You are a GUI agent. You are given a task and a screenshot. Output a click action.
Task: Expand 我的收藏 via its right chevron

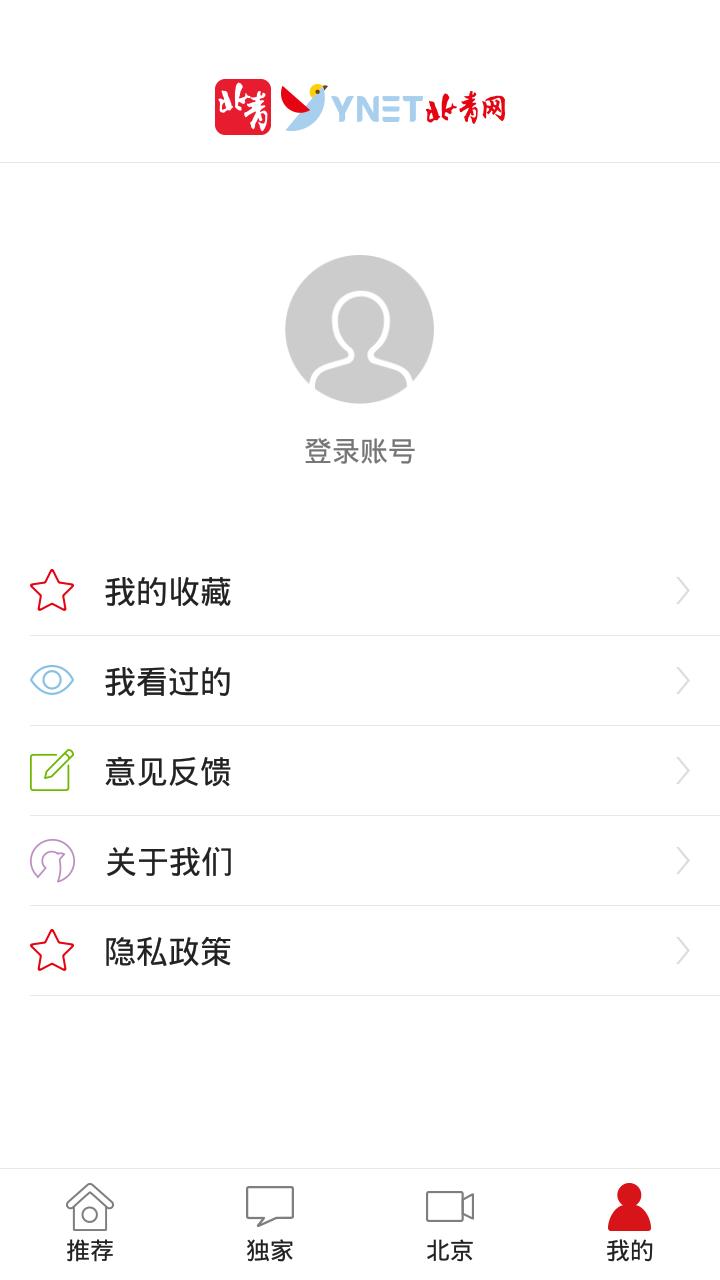pyautogui.click(x=683, y=591)
